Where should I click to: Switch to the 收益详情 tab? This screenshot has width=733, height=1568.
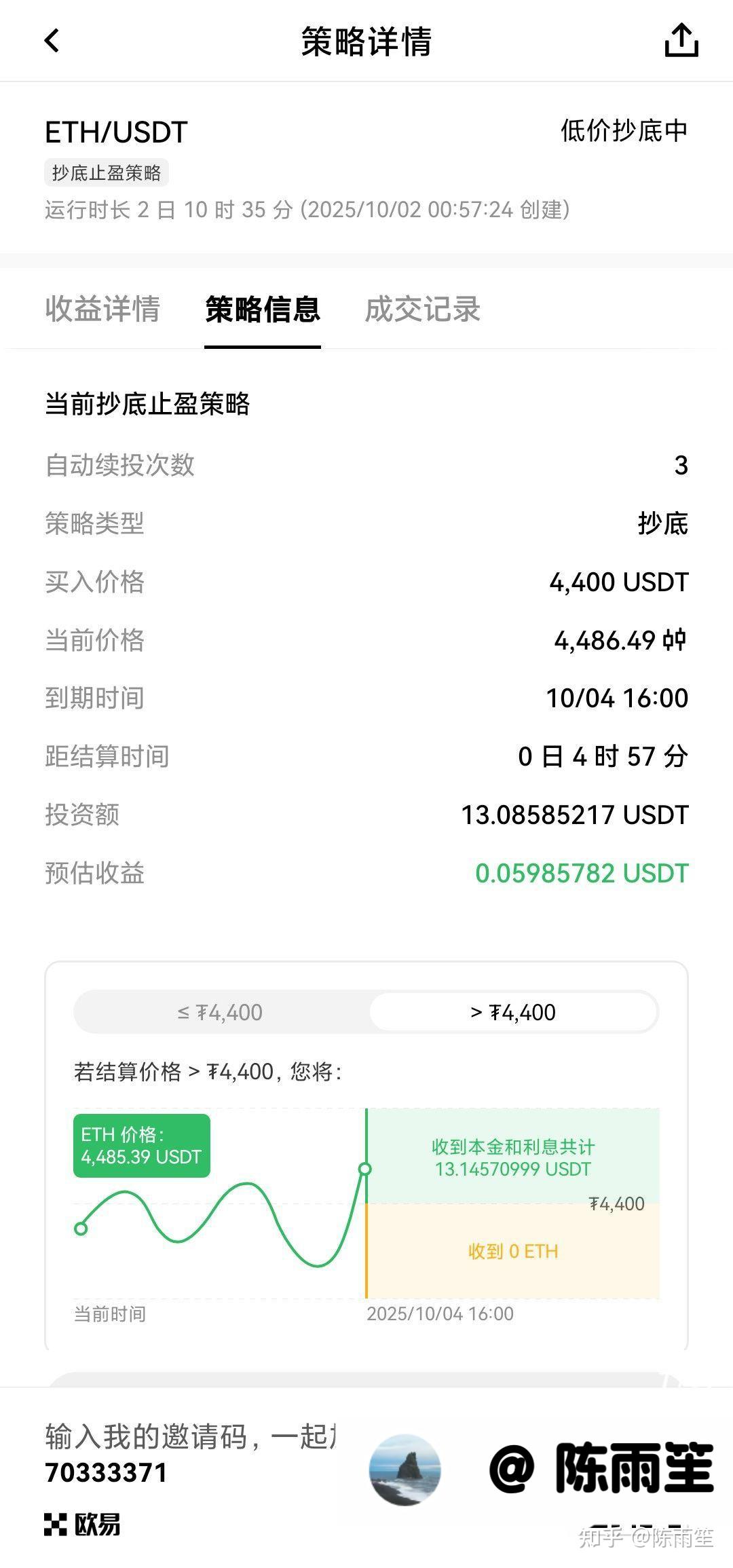point(102,310)
